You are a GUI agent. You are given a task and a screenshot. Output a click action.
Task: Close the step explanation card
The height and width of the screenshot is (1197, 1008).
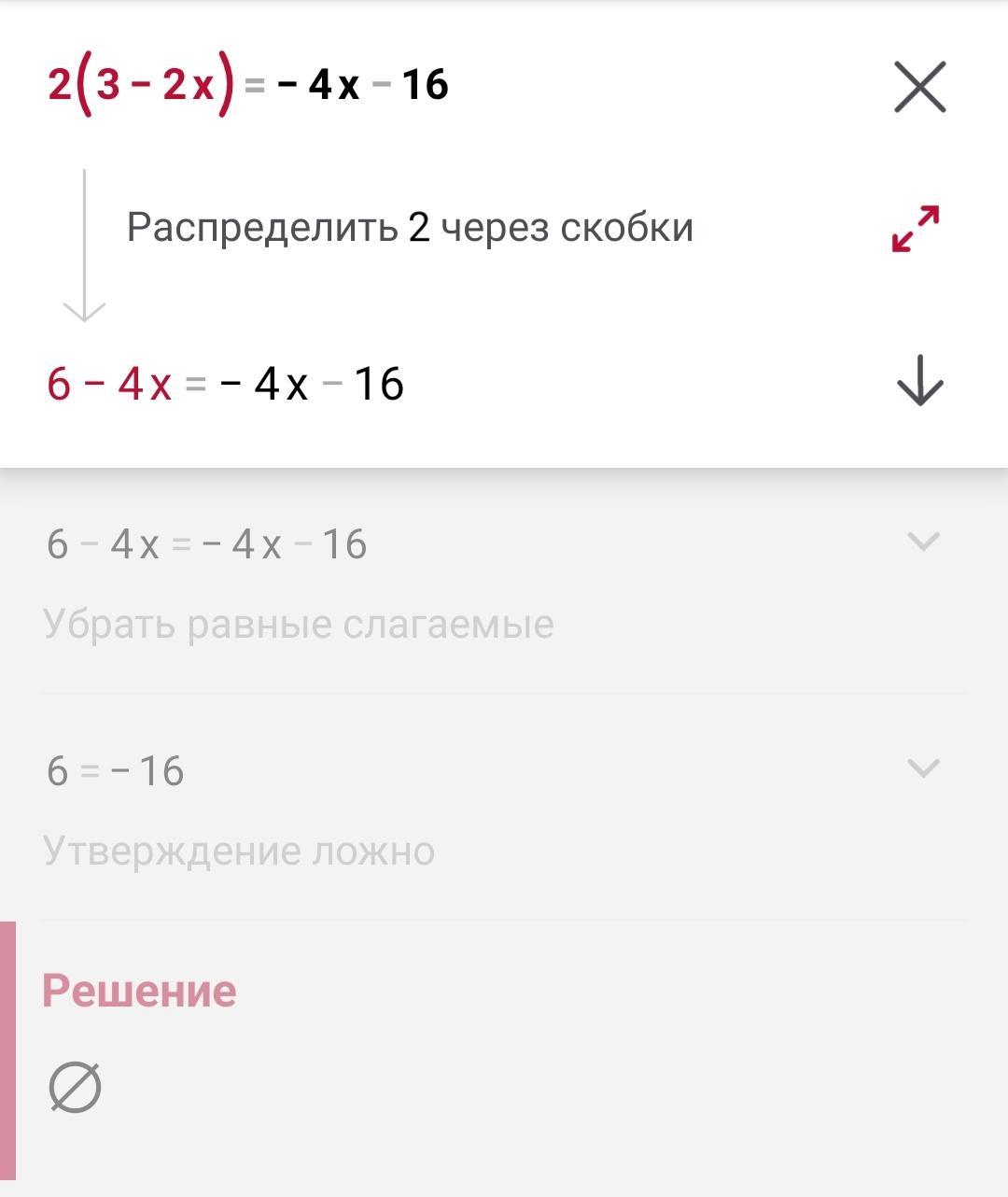pos(920,87)
